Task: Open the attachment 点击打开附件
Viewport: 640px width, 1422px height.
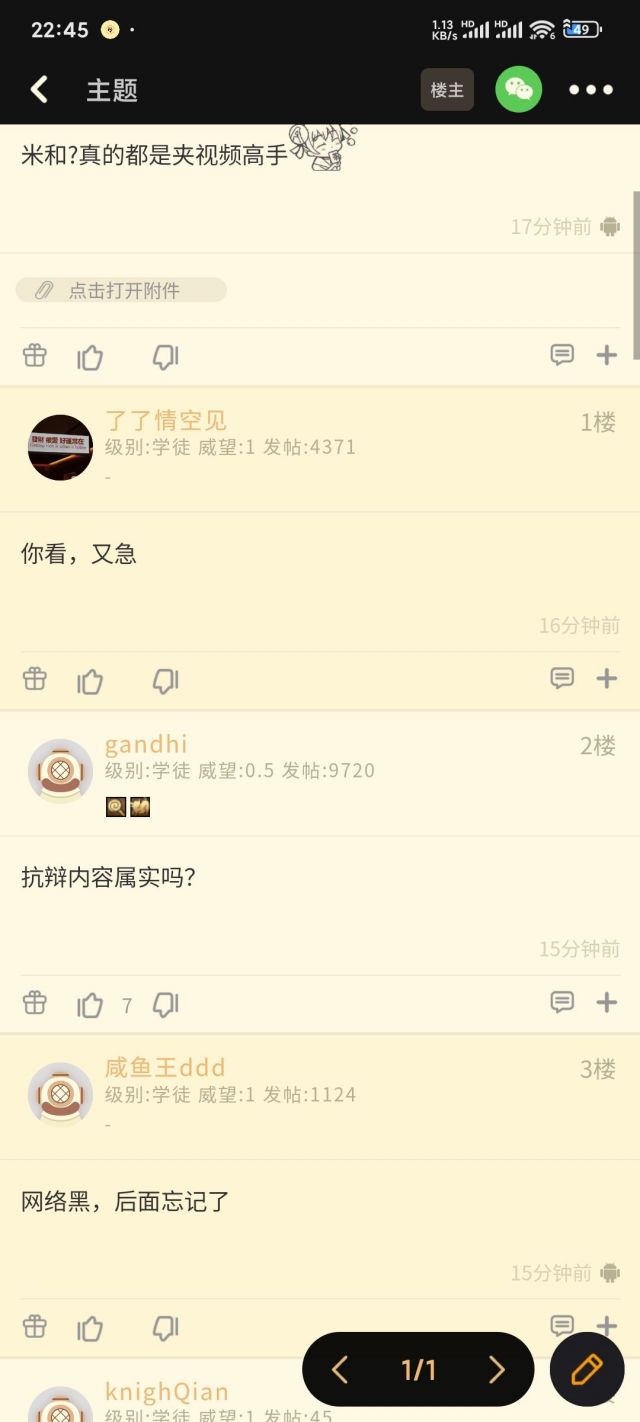Action: coord(122,290)
